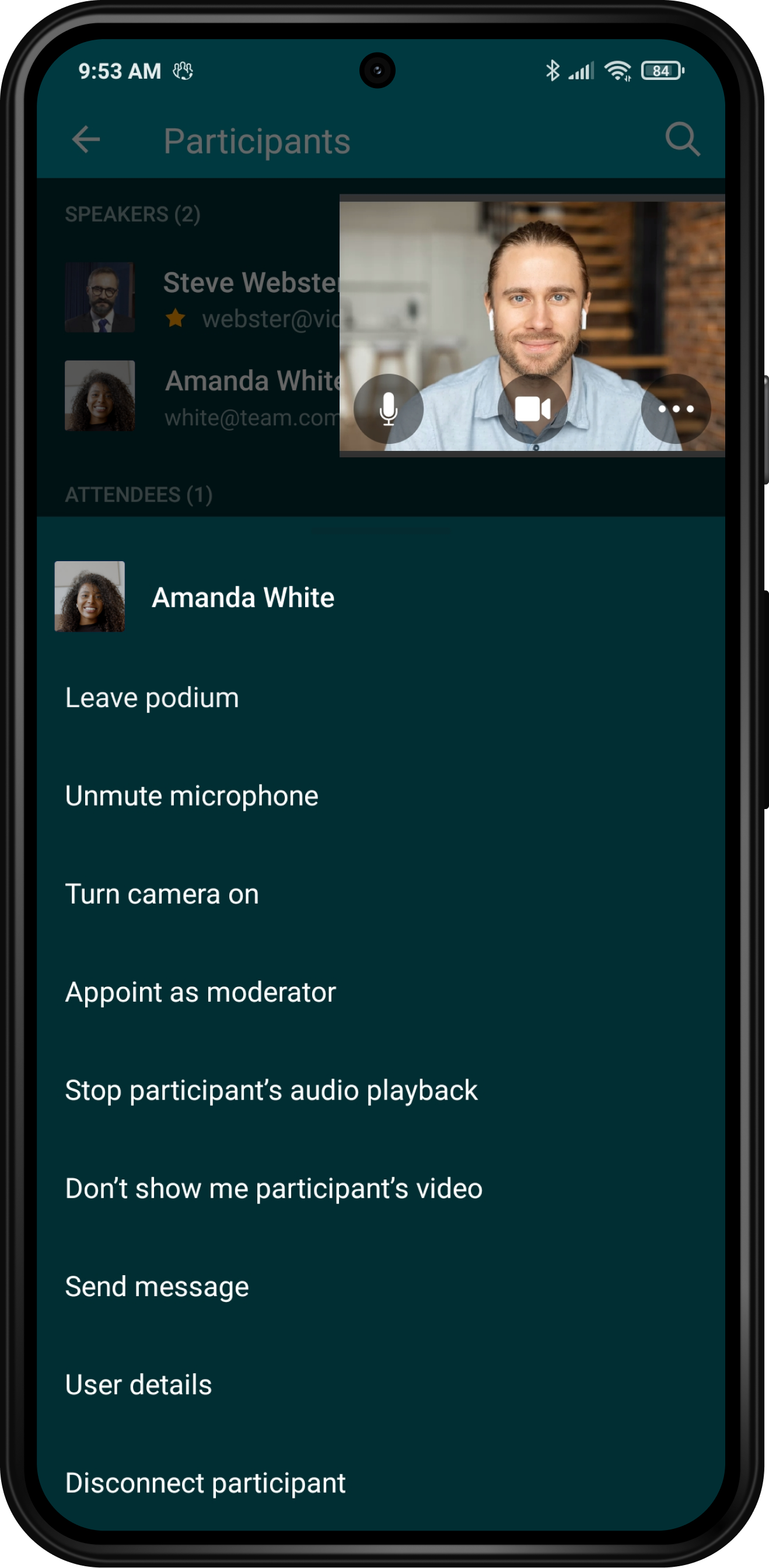Select Turn camera on
Image resolution: width=769 pixels, height=1568 pixels.
[x=380, y=894]
